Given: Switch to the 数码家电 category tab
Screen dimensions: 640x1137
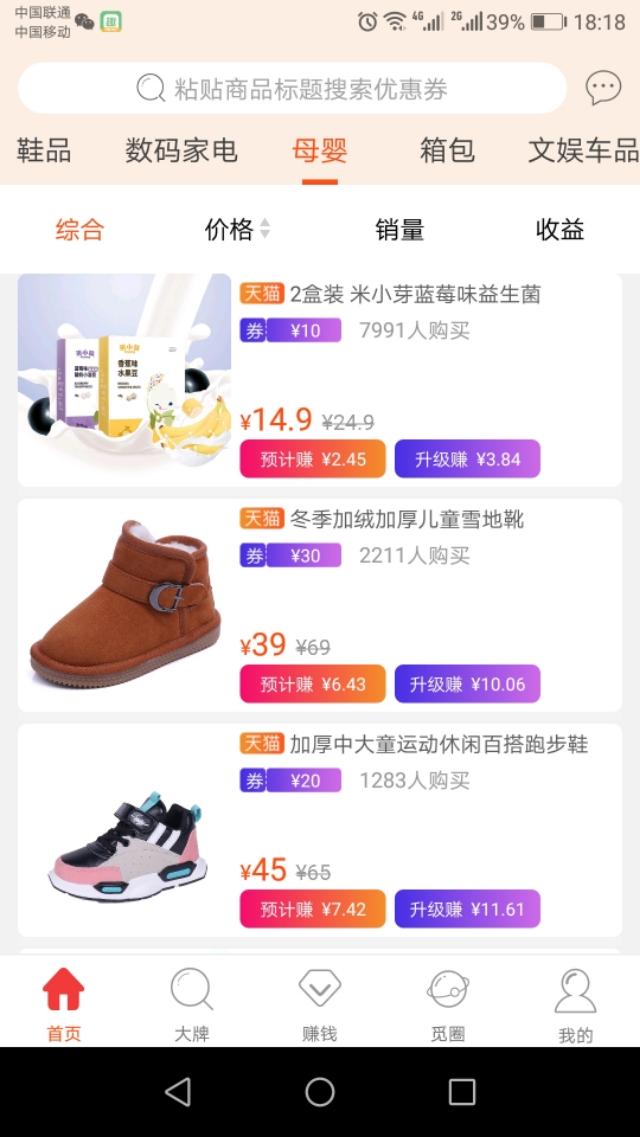Looking at the screenshot, I should click(x=181, y=151).
